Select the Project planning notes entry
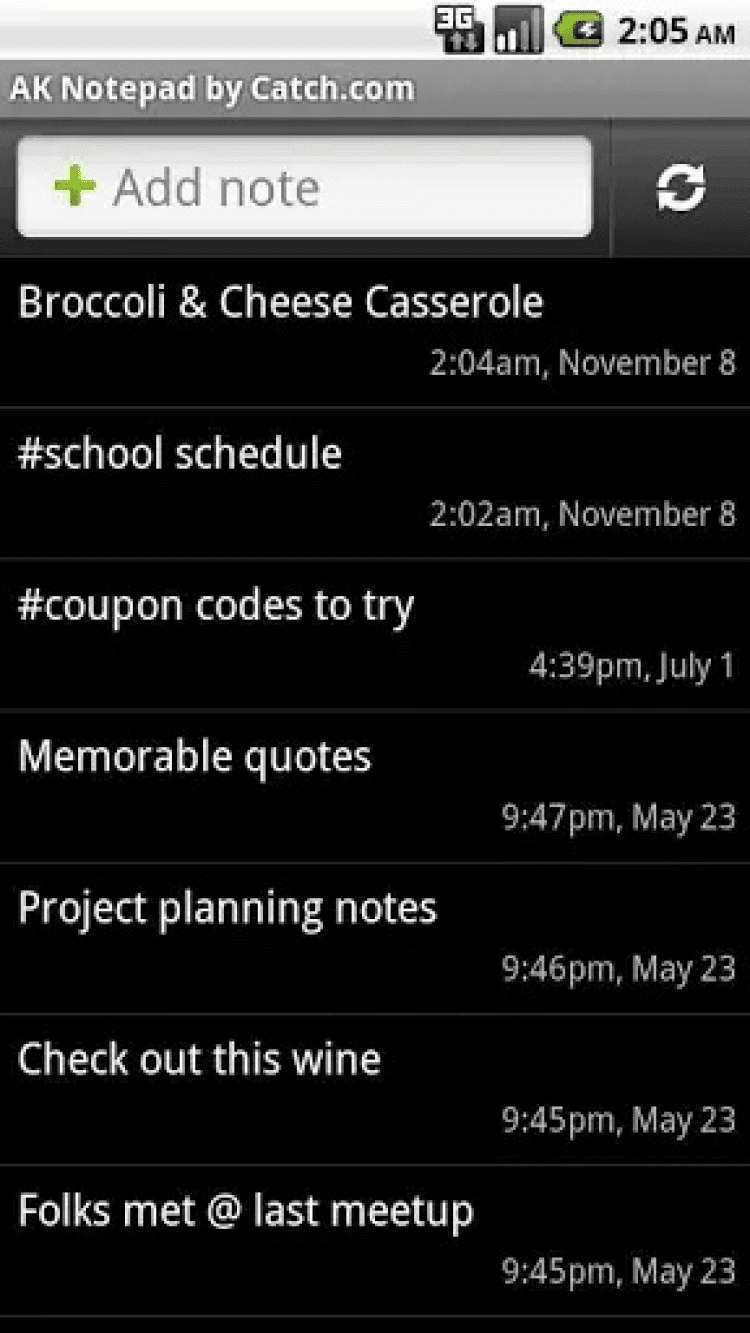Image resolution: width=750 pixels, height=1333 pixels. [375, 937]
